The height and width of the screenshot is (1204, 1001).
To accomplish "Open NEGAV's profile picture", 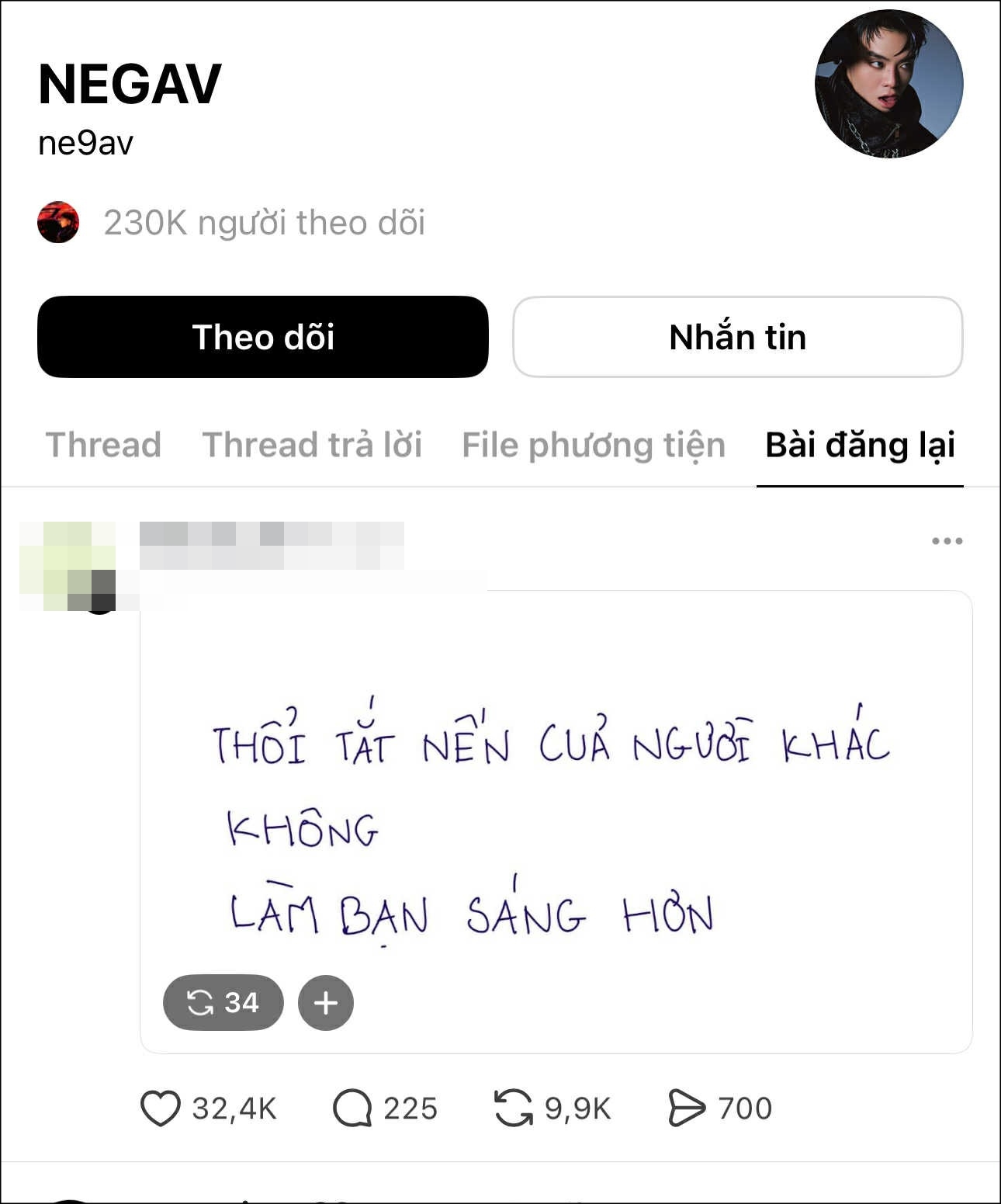I will pyautogui.click(x=888, y=84).
